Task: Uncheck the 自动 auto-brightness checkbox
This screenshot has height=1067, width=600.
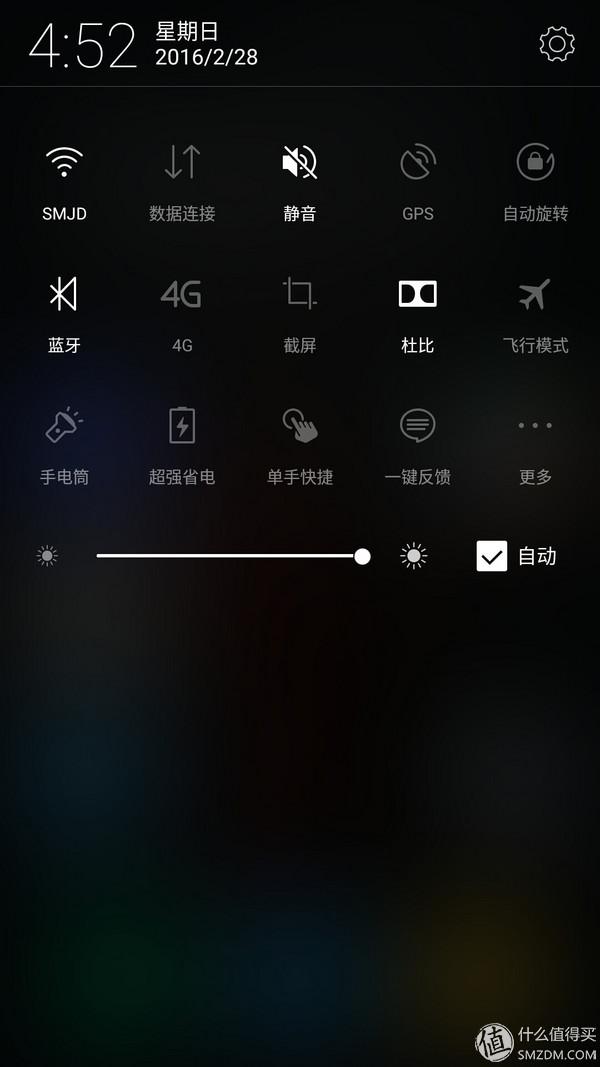Action: [x=492, y=556]
